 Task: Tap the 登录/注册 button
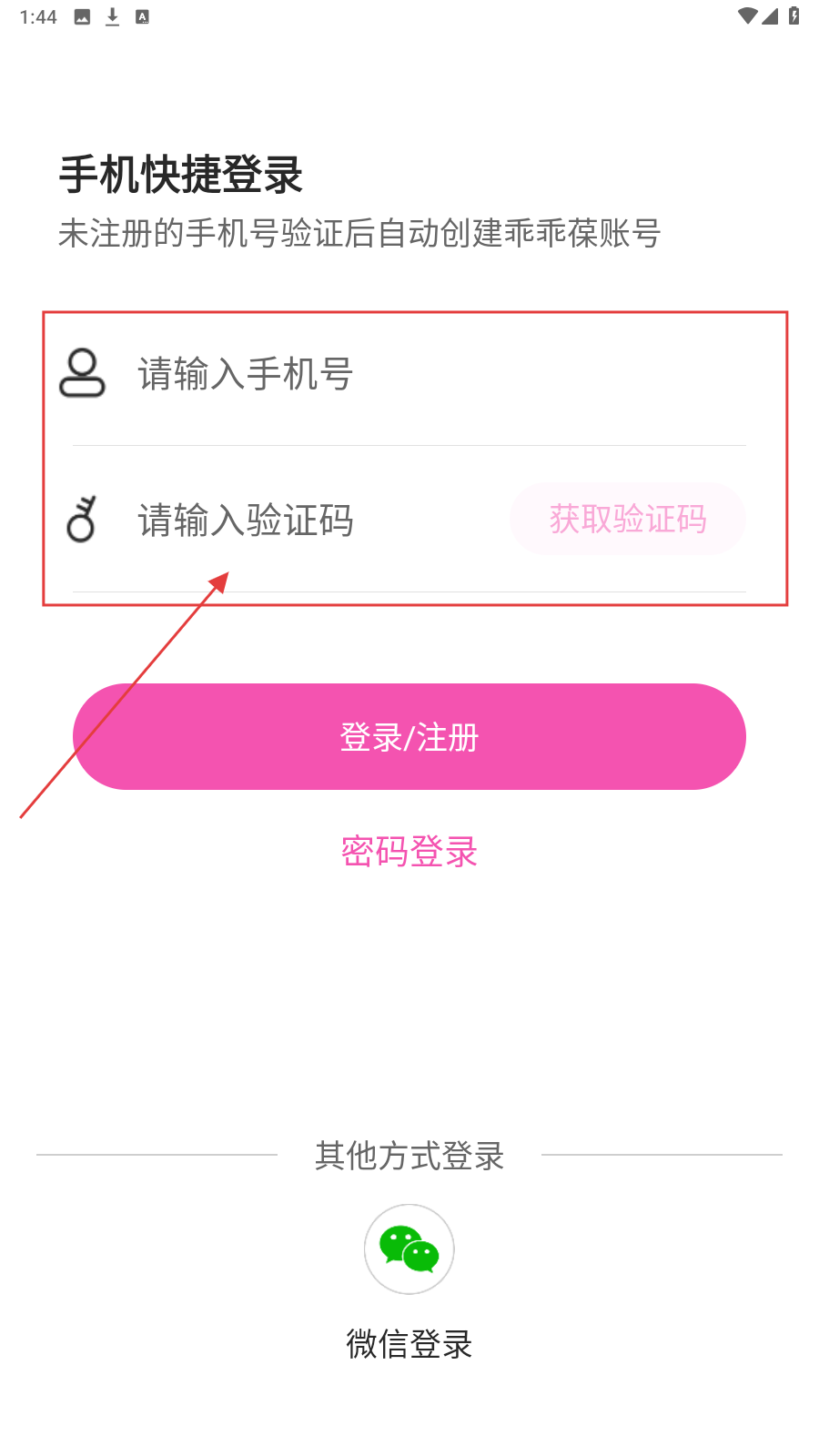coord(409,737)
